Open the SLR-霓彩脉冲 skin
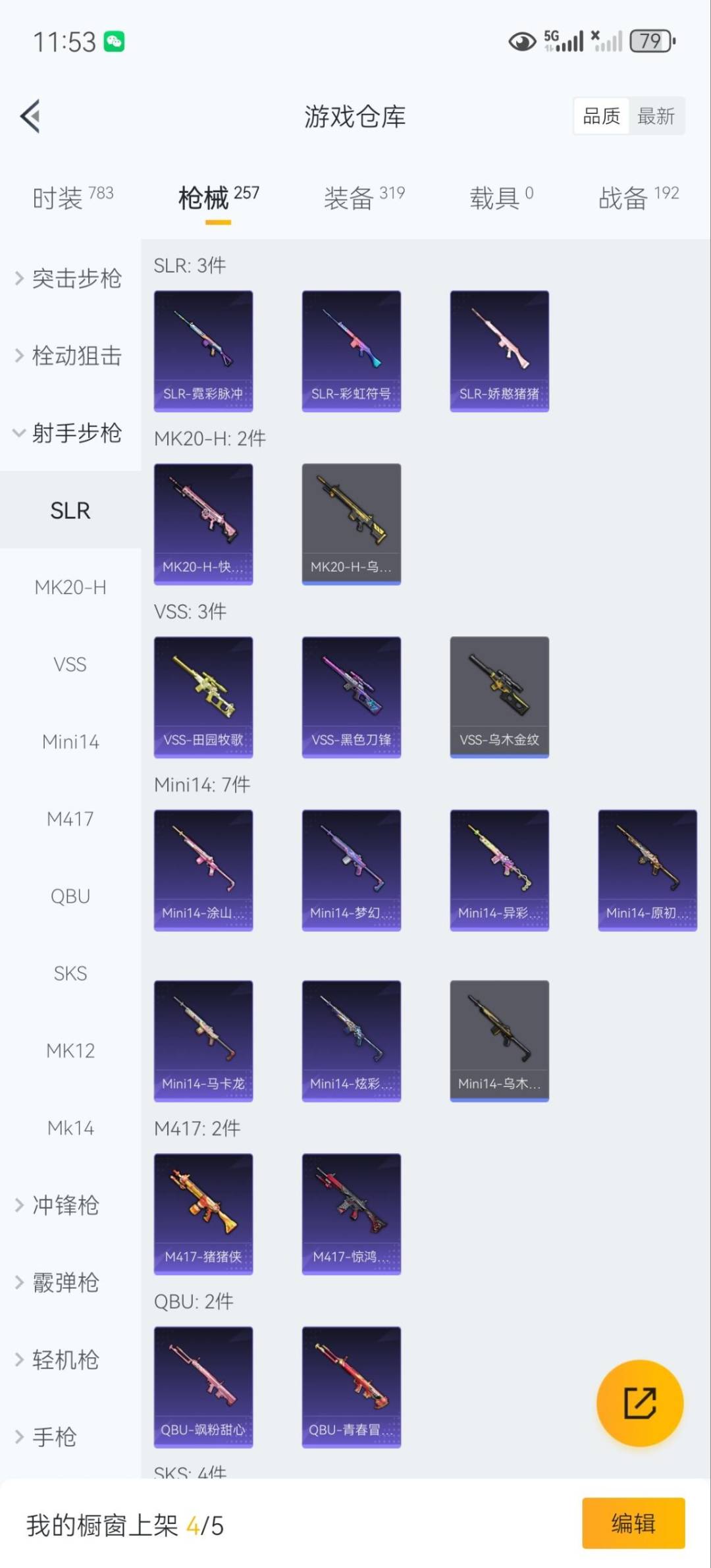The width and height of the screenshot is (711, 1568). (x=203, y=351)
